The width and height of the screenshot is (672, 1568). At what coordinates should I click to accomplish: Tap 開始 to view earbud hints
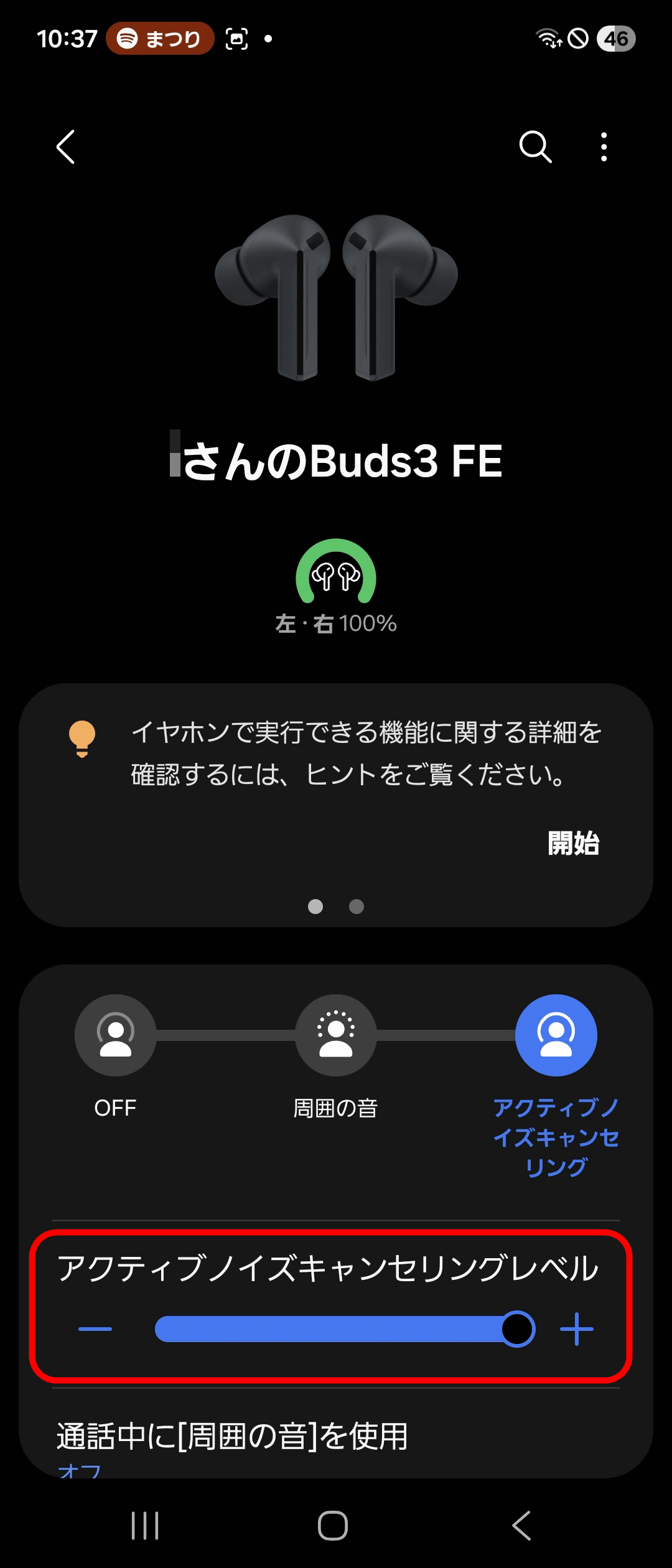click(x=573, y=844)
